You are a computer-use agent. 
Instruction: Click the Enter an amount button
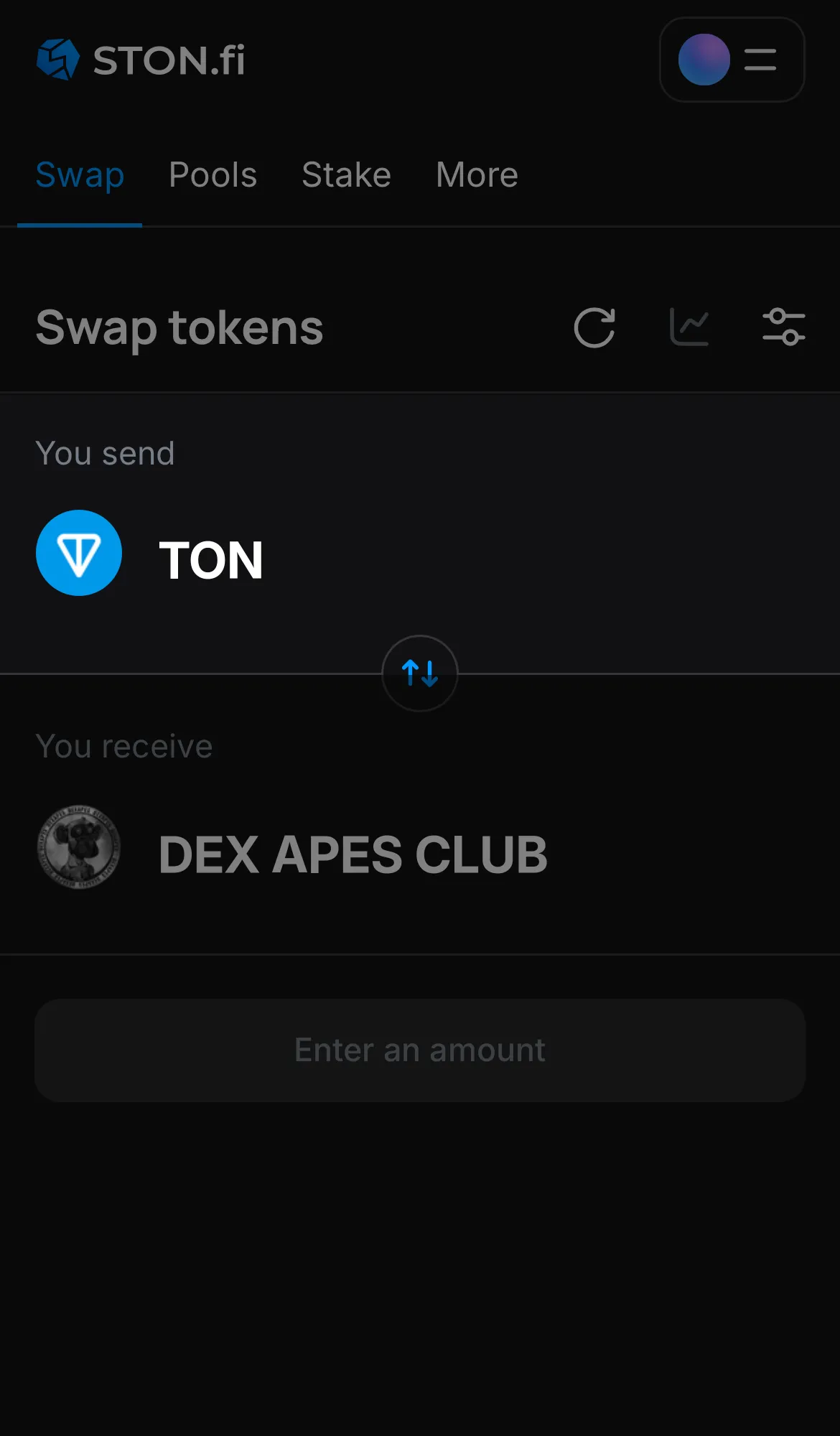pyautogui.click(x=420, y=1050)
